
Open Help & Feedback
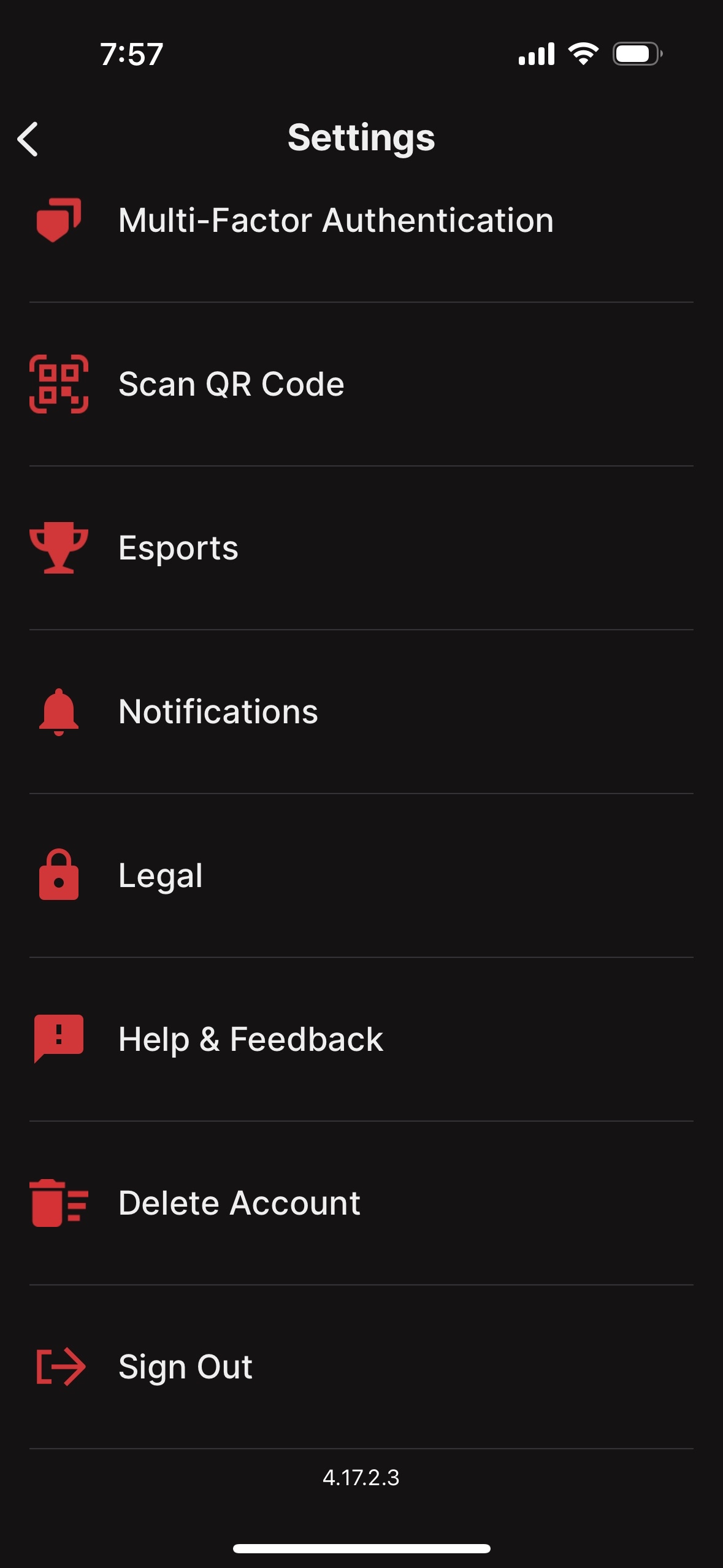tap(251, 1039)
